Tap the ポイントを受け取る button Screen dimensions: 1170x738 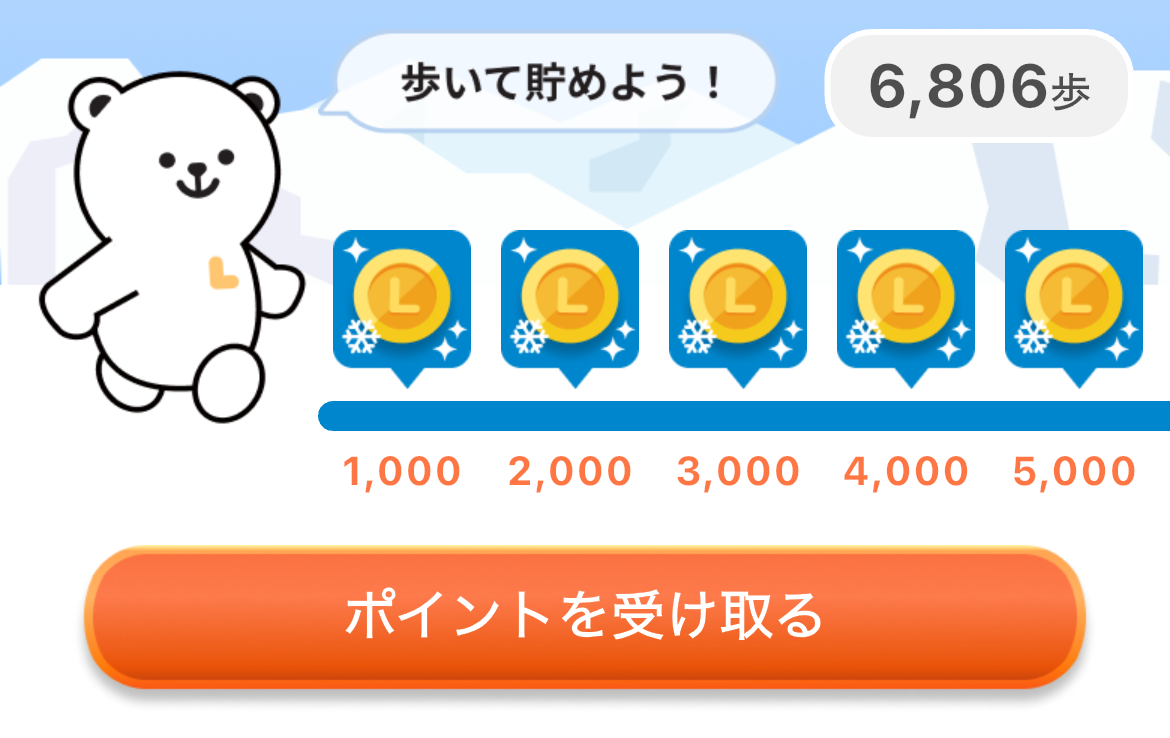584,615
